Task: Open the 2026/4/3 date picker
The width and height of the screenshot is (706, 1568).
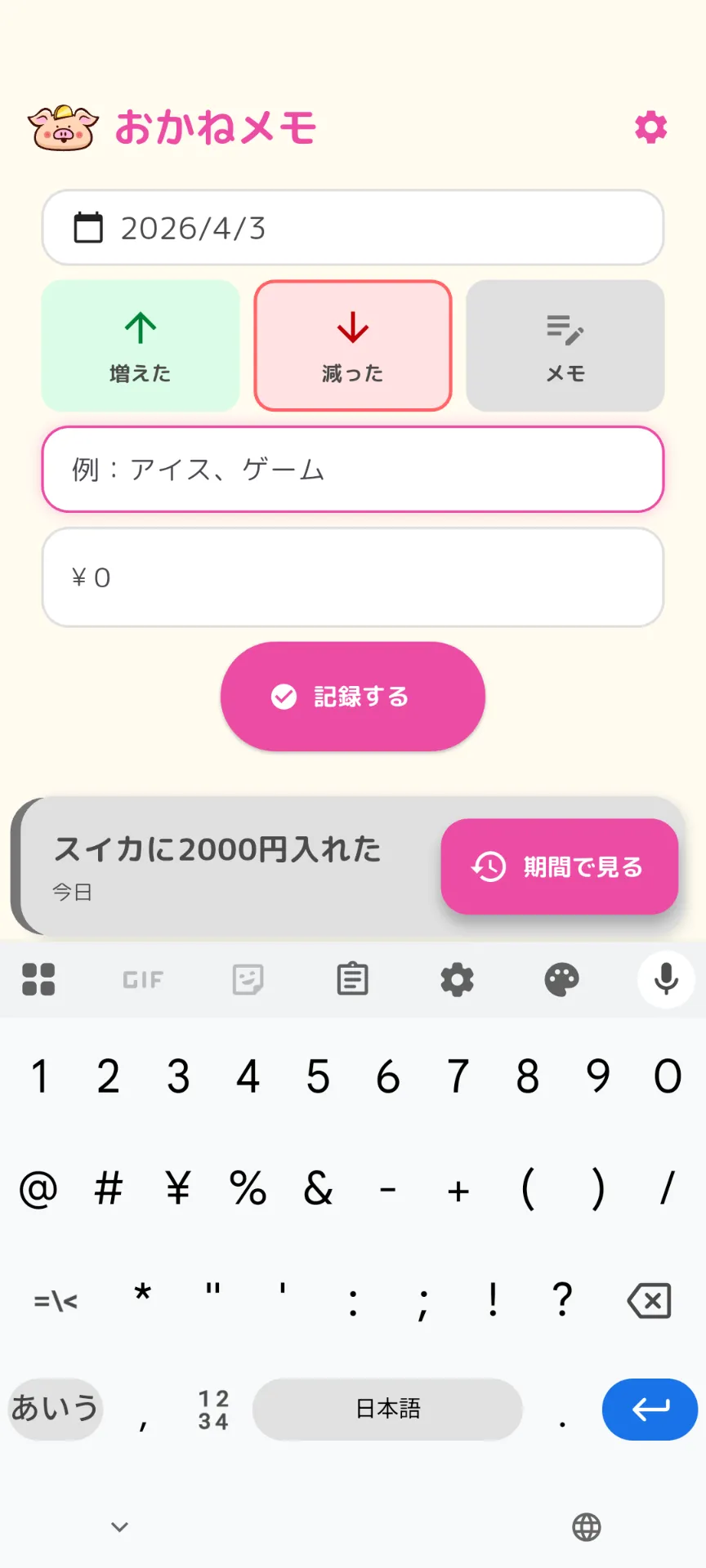Action: click(x=352, y=228)
